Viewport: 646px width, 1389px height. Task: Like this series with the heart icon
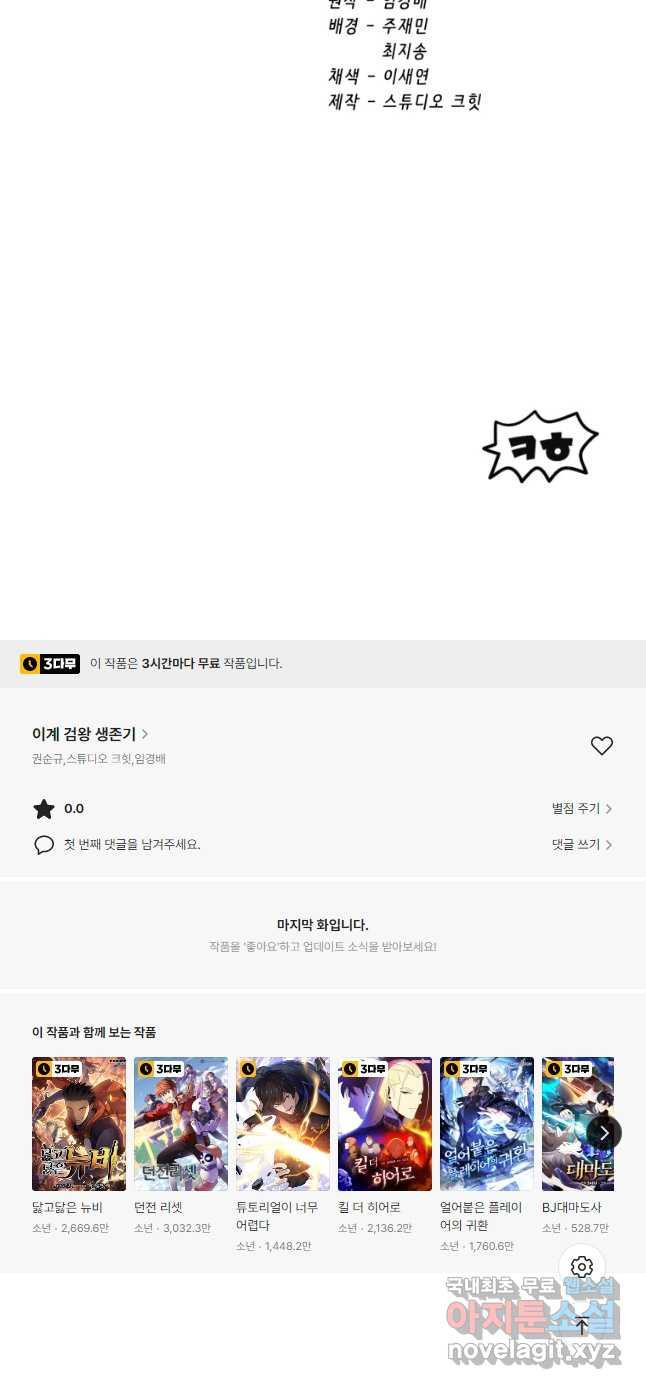pyautogui.click(x=601, y=746)
